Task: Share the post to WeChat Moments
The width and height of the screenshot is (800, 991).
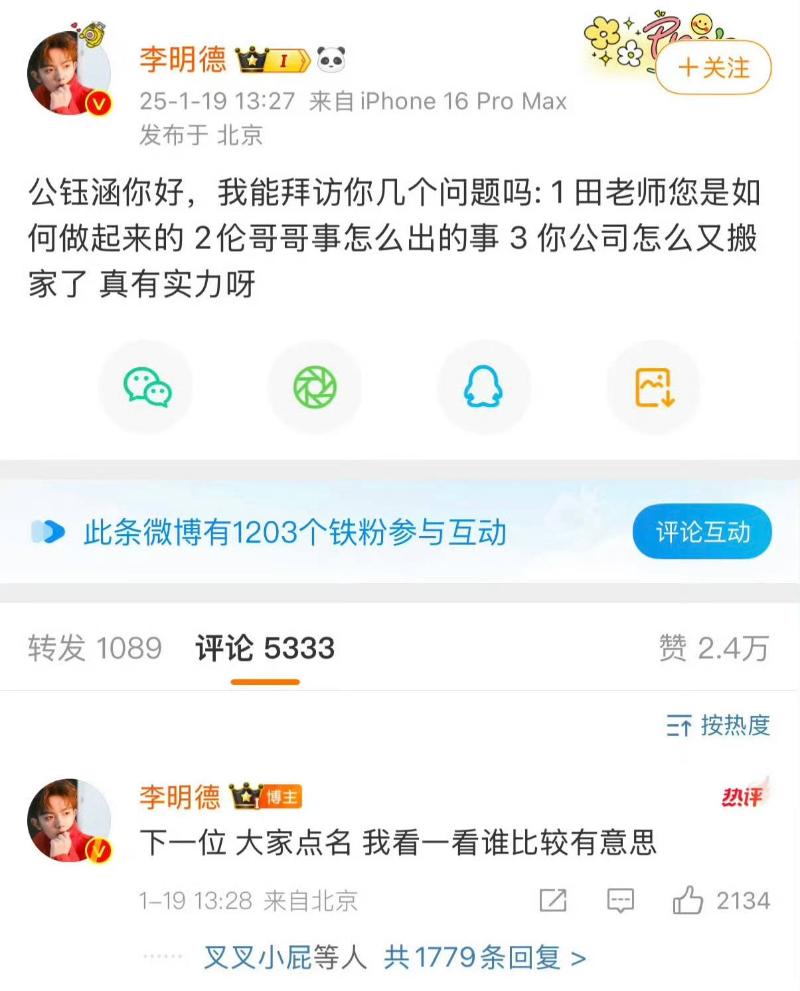Action: pos(315,387)
